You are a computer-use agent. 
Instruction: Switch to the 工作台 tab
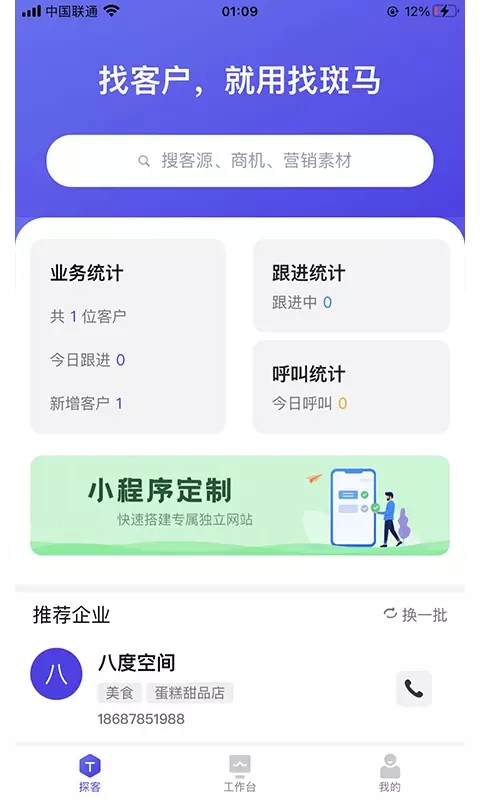240,772
